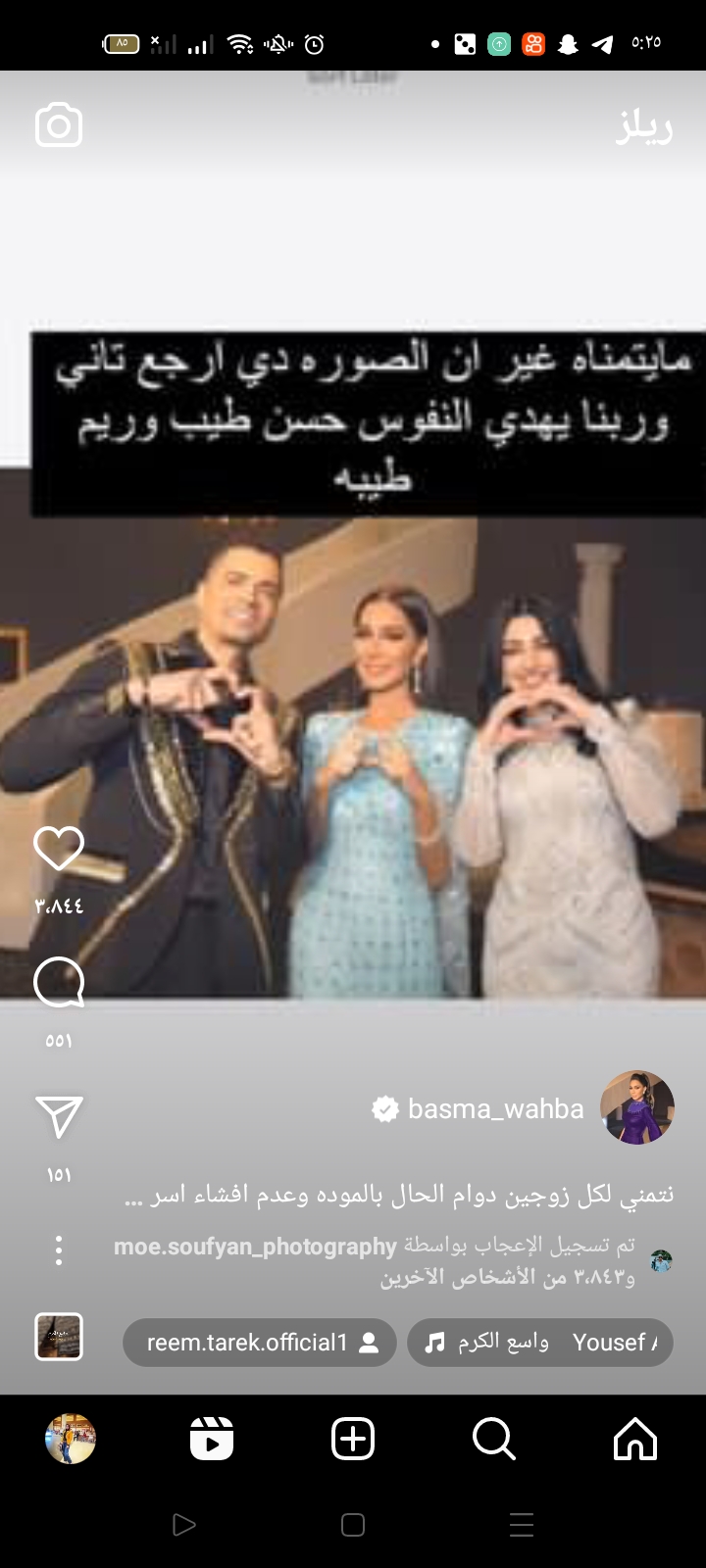Create a new post with the plus tab
The image size is (706, 1568).
pyautogui.click(x=353, y=1440)
